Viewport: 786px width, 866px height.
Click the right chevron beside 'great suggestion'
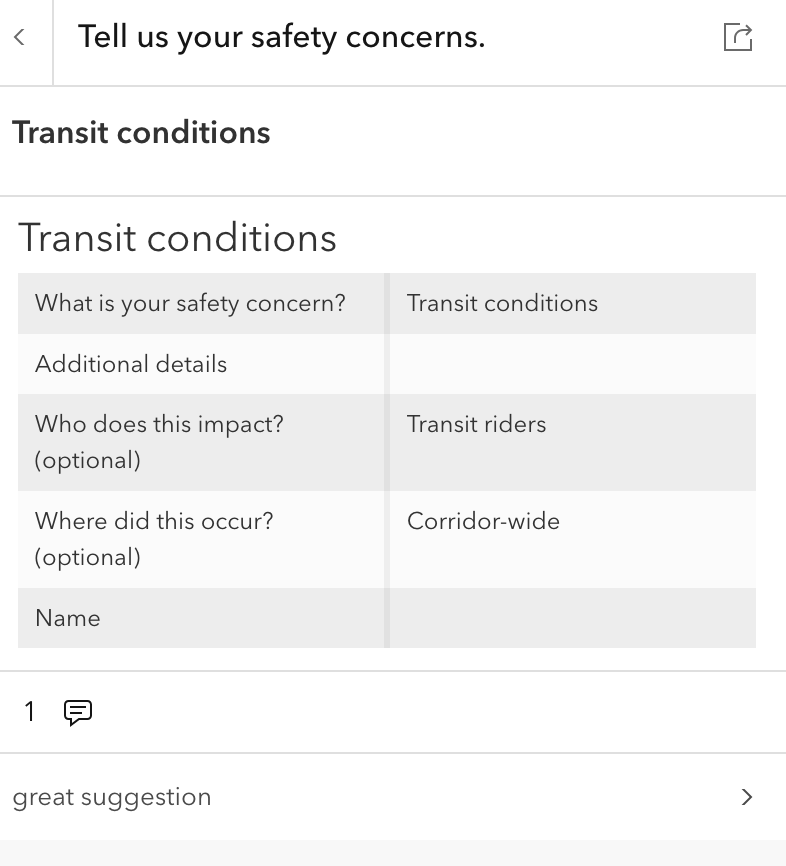(x=746, y=797)
